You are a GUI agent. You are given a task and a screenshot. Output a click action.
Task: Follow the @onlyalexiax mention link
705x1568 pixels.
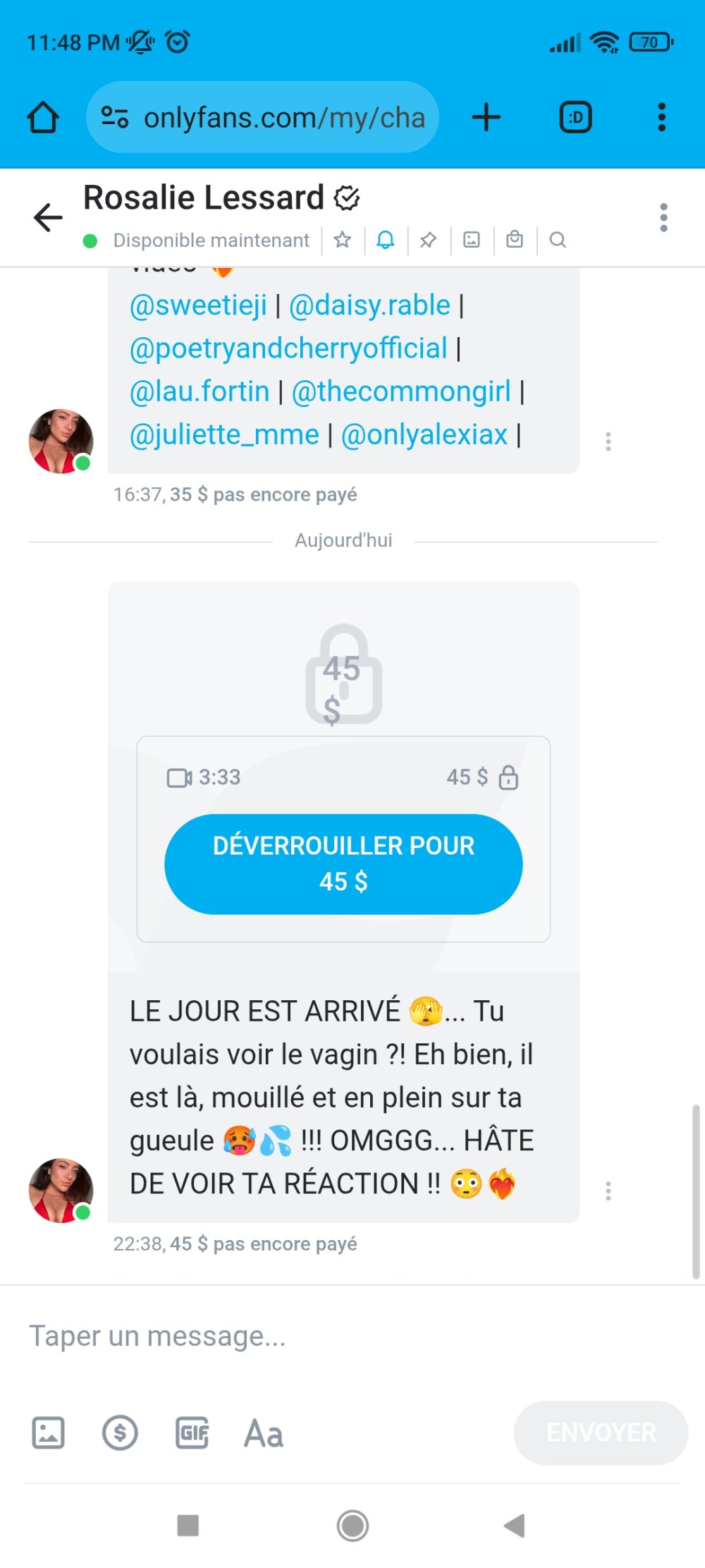pos(424,434)
